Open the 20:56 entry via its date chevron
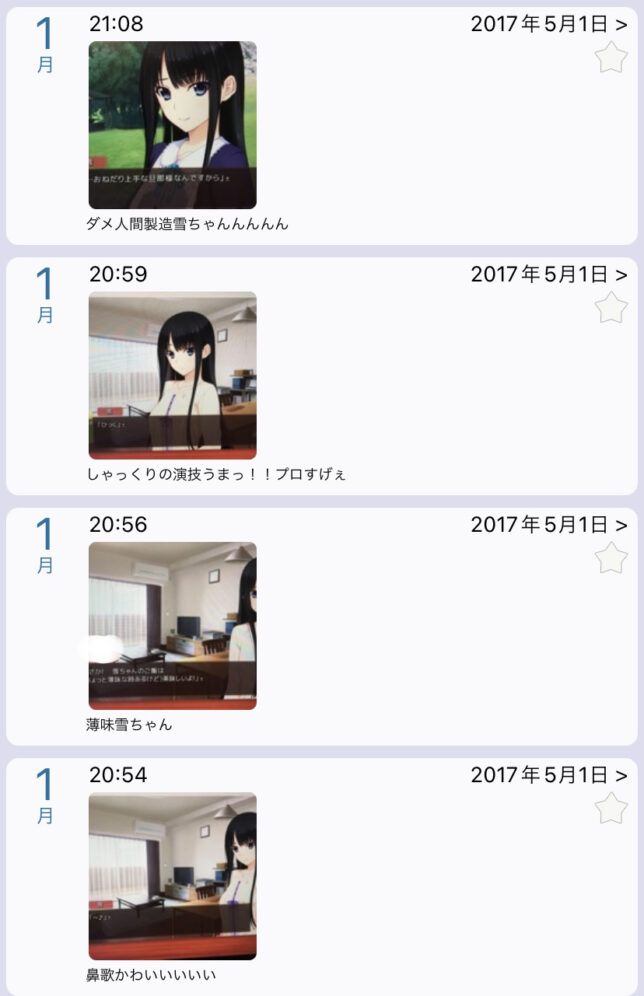This screenshot has height=996, width=644. tap(622, 524)
